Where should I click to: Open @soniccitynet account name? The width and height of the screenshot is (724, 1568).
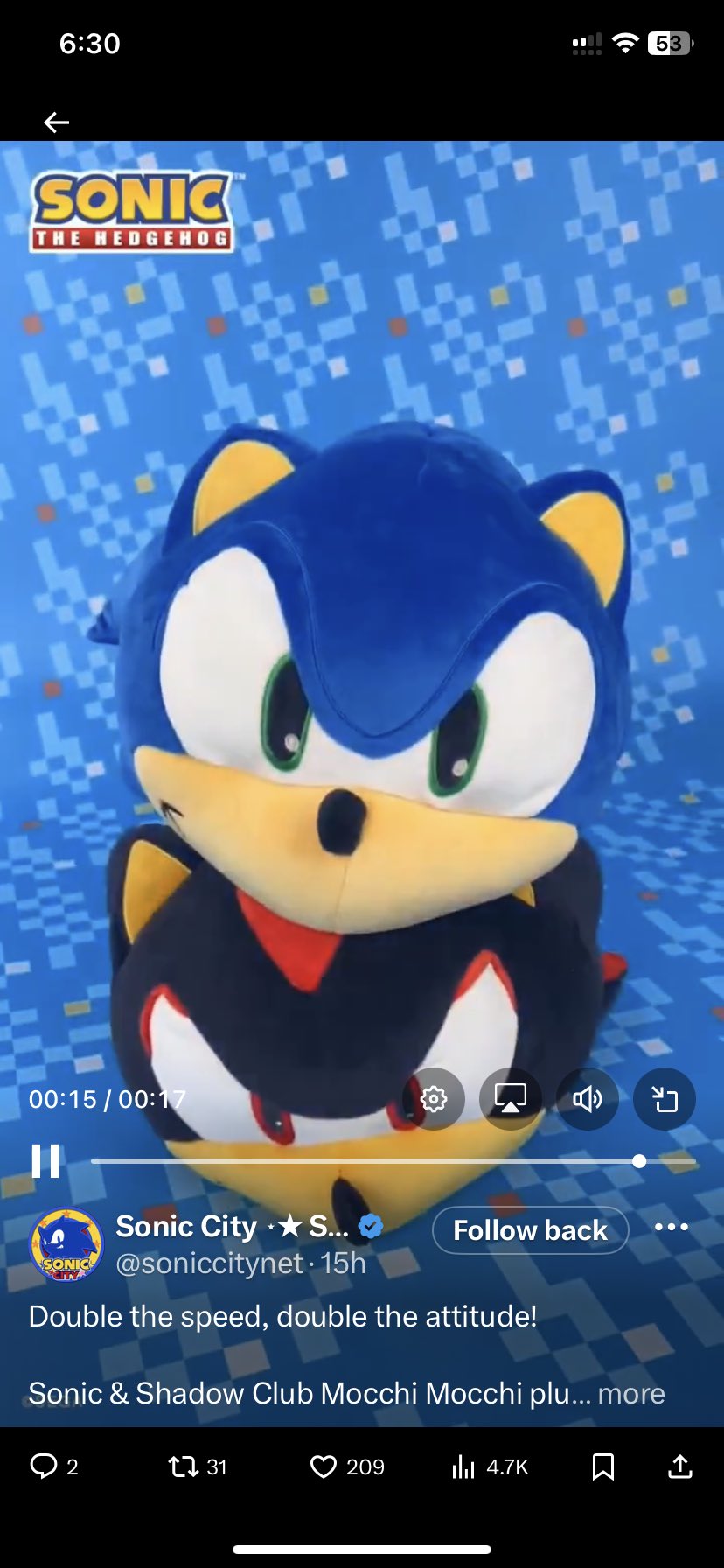click(x=210, y=1263)
